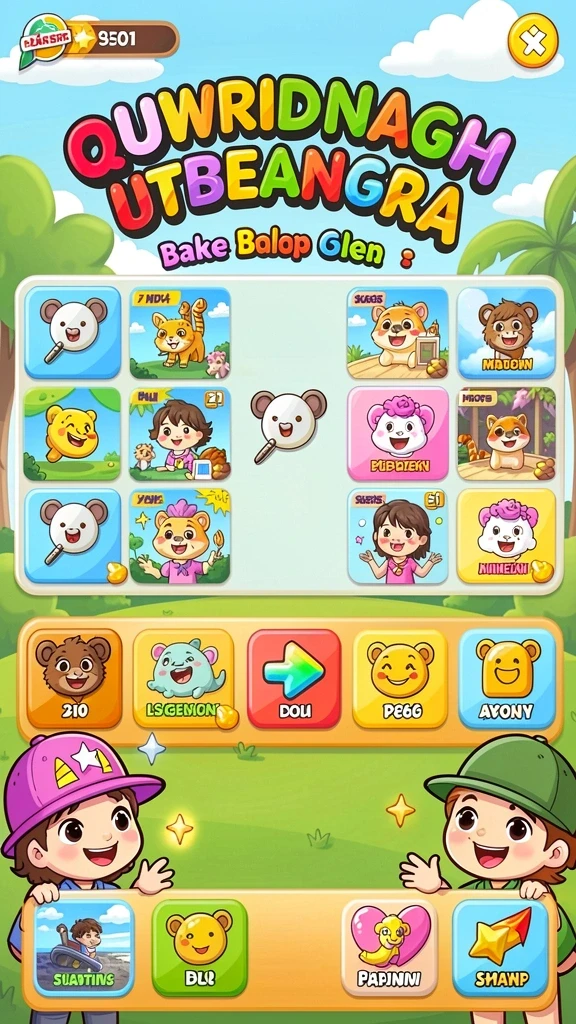Screen dimensions: 576x1024
Task: Close the screen with the yellow X button
Action: coord(533,41)
